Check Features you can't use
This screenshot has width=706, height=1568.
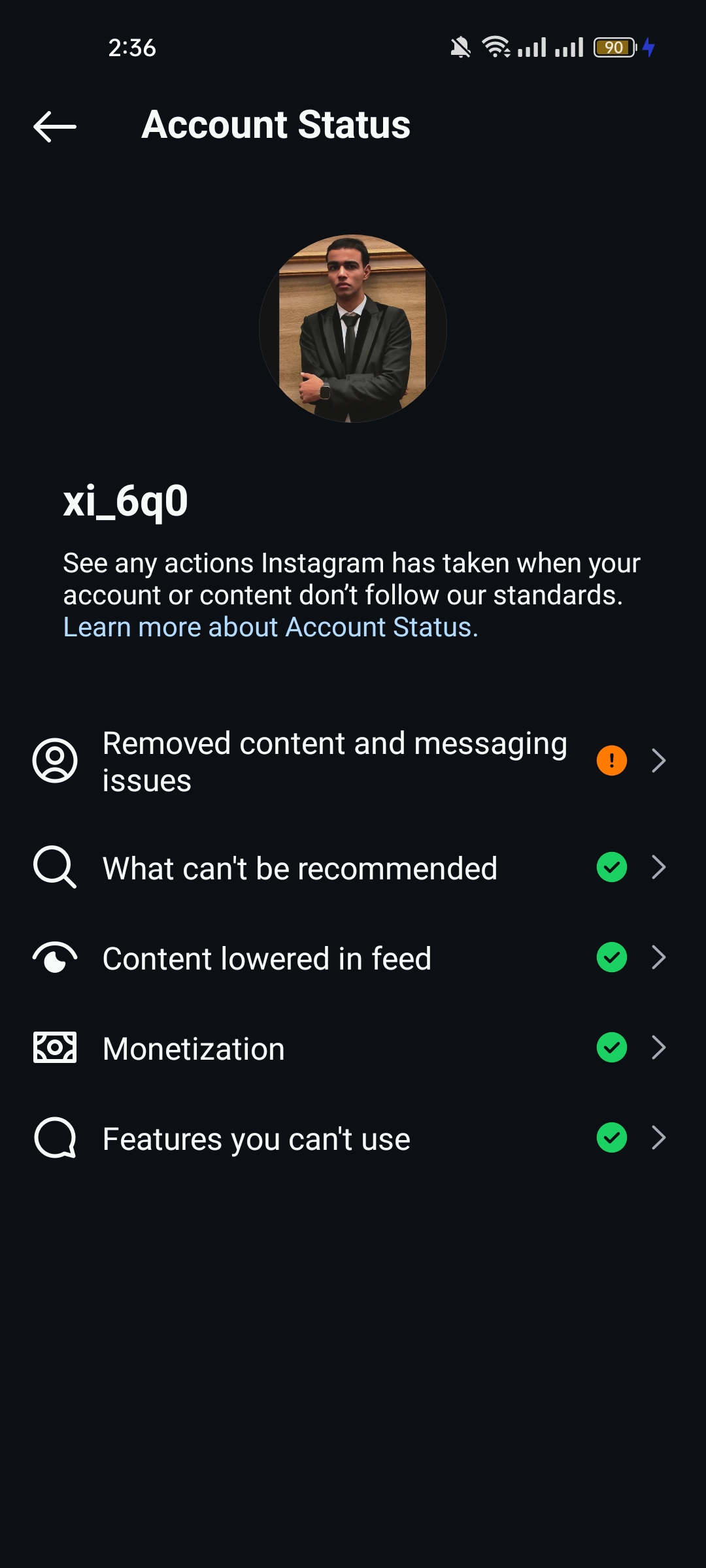353,1138
